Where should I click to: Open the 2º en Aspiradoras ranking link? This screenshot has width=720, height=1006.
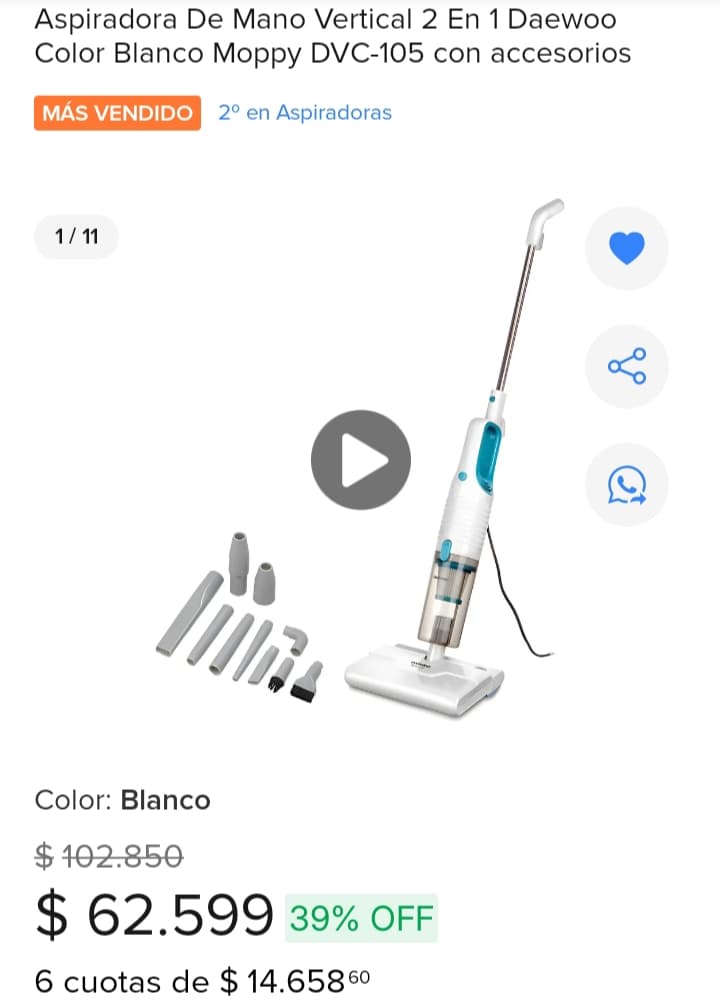point(305,113)
